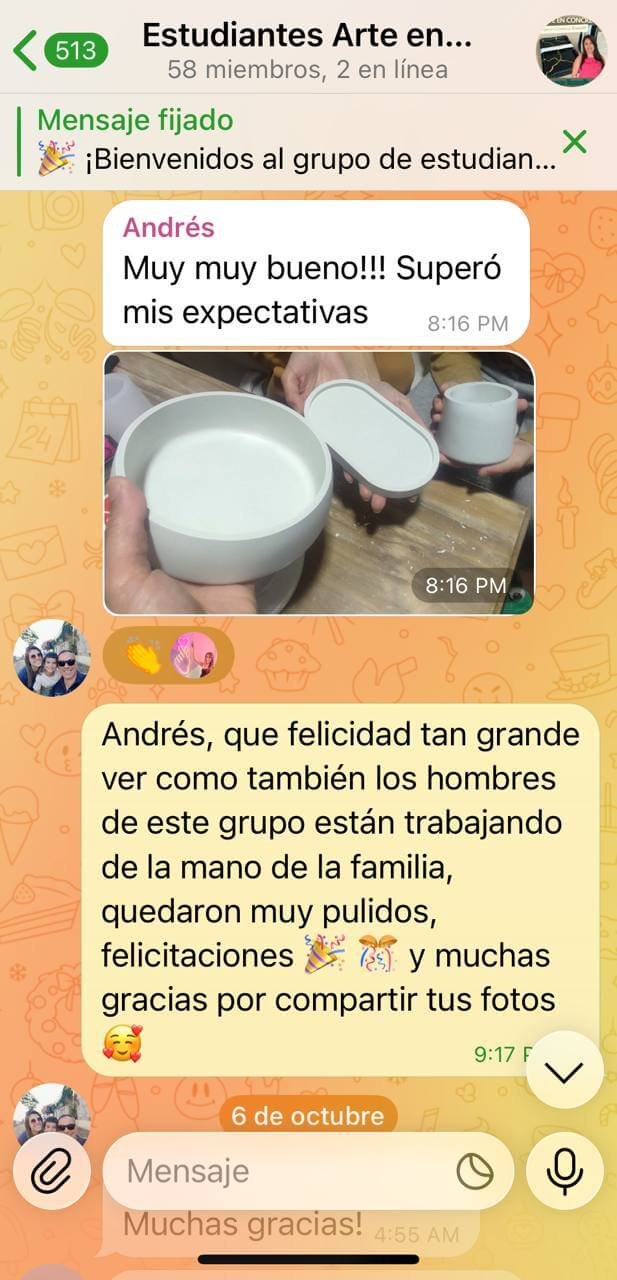Tap the microphone voice message button

(564, 1170)
